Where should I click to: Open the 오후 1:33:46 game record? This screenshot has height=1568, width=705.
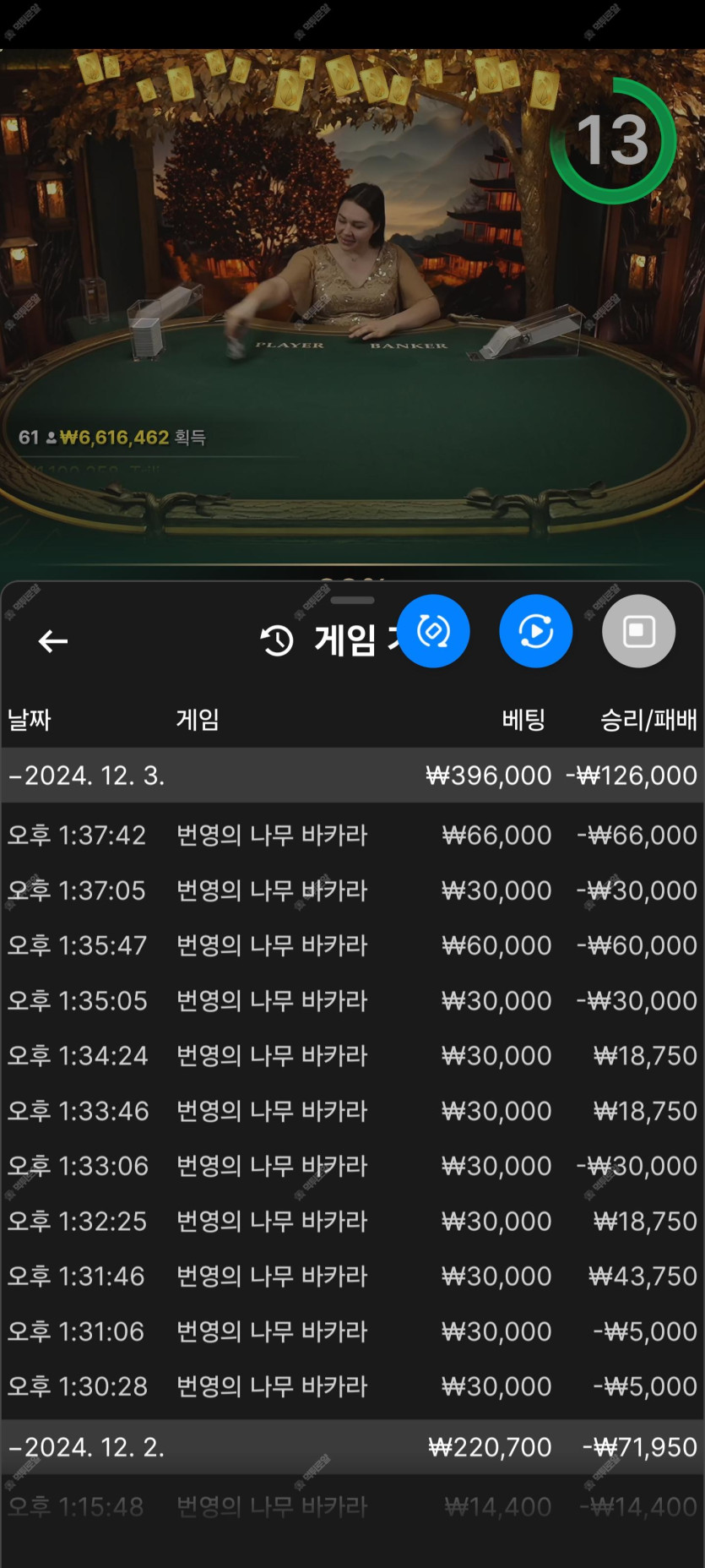click(352, 1111)
